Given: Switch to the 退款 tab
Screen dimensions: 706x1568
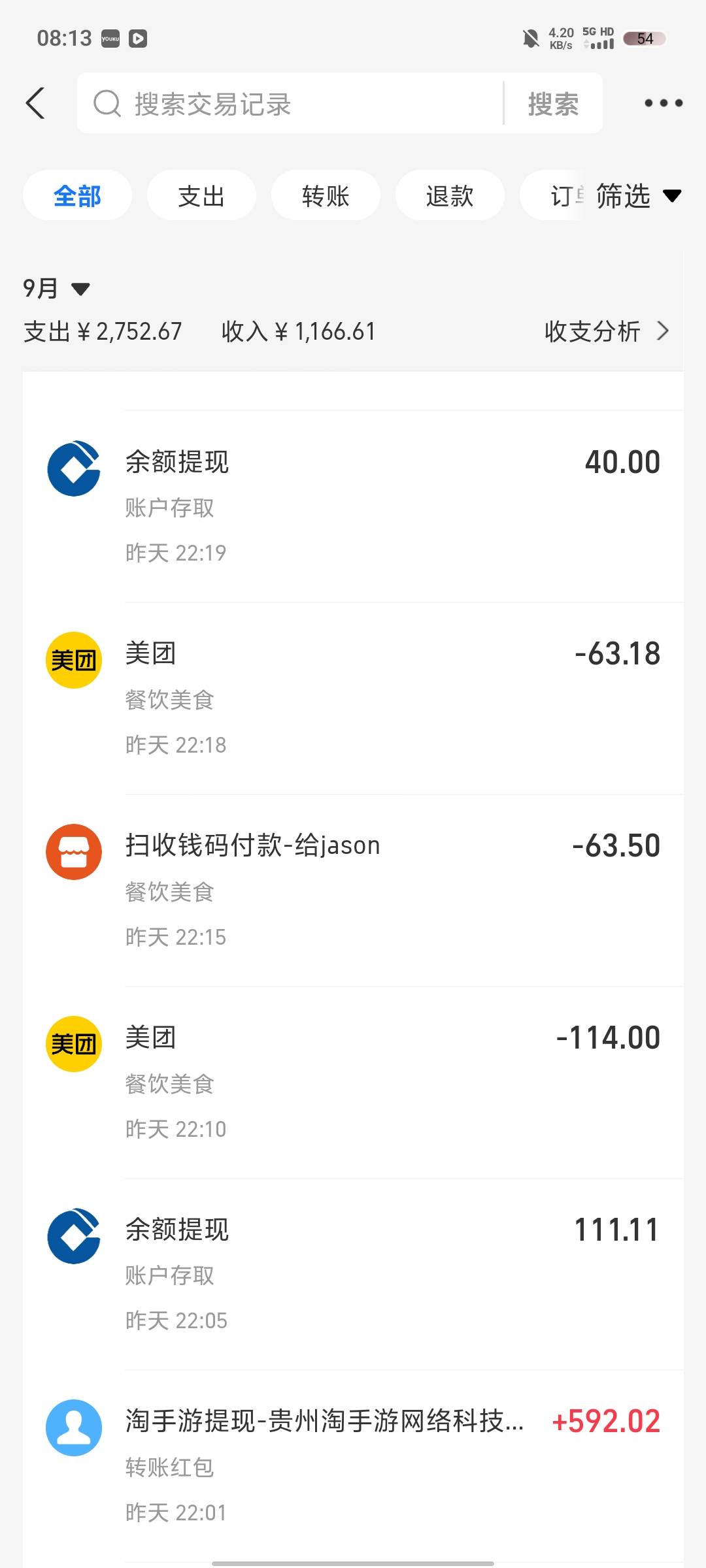Looking at the screenshot, I should (x=450, y=195).
